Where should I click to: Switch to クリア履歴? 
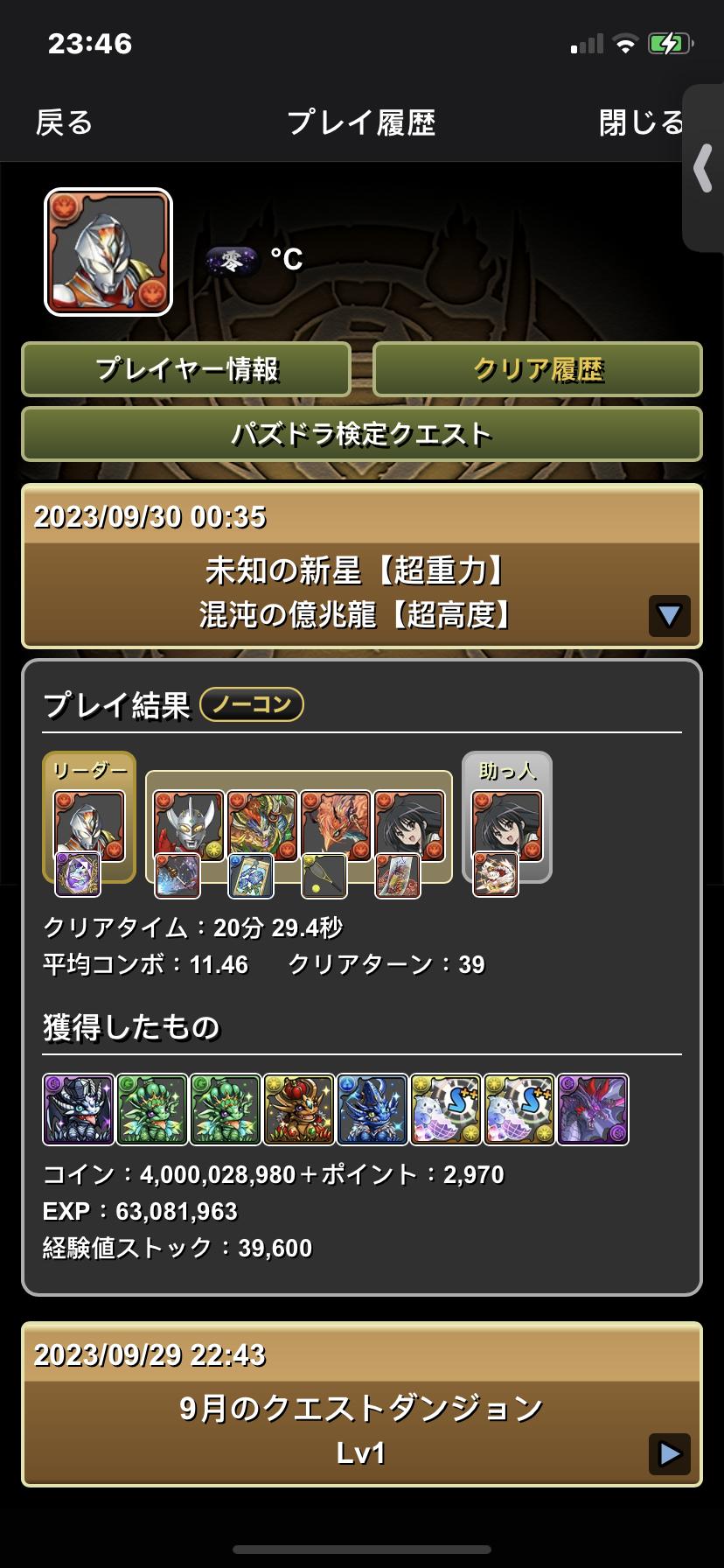pos(538,369)
